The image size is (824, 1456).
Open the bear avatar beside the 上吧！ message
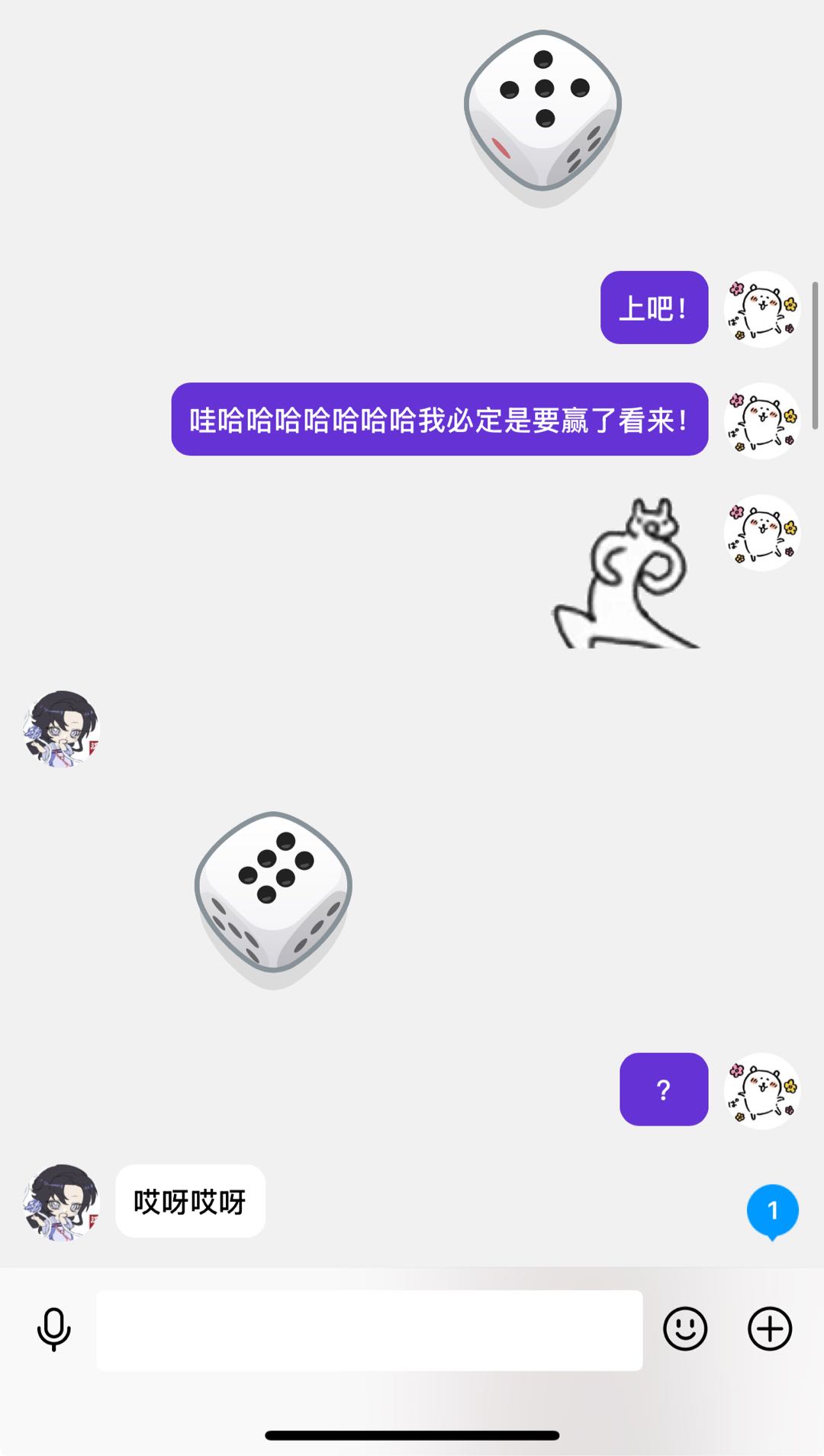761,308
